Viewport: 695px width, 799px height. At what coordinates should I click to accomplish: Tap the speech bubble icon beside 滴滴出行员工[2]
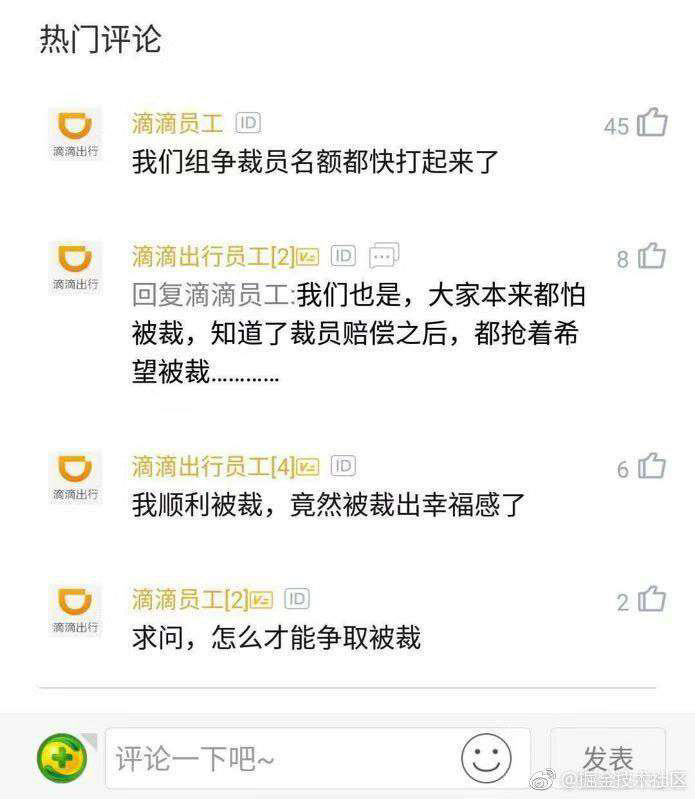tap(384, 256)
